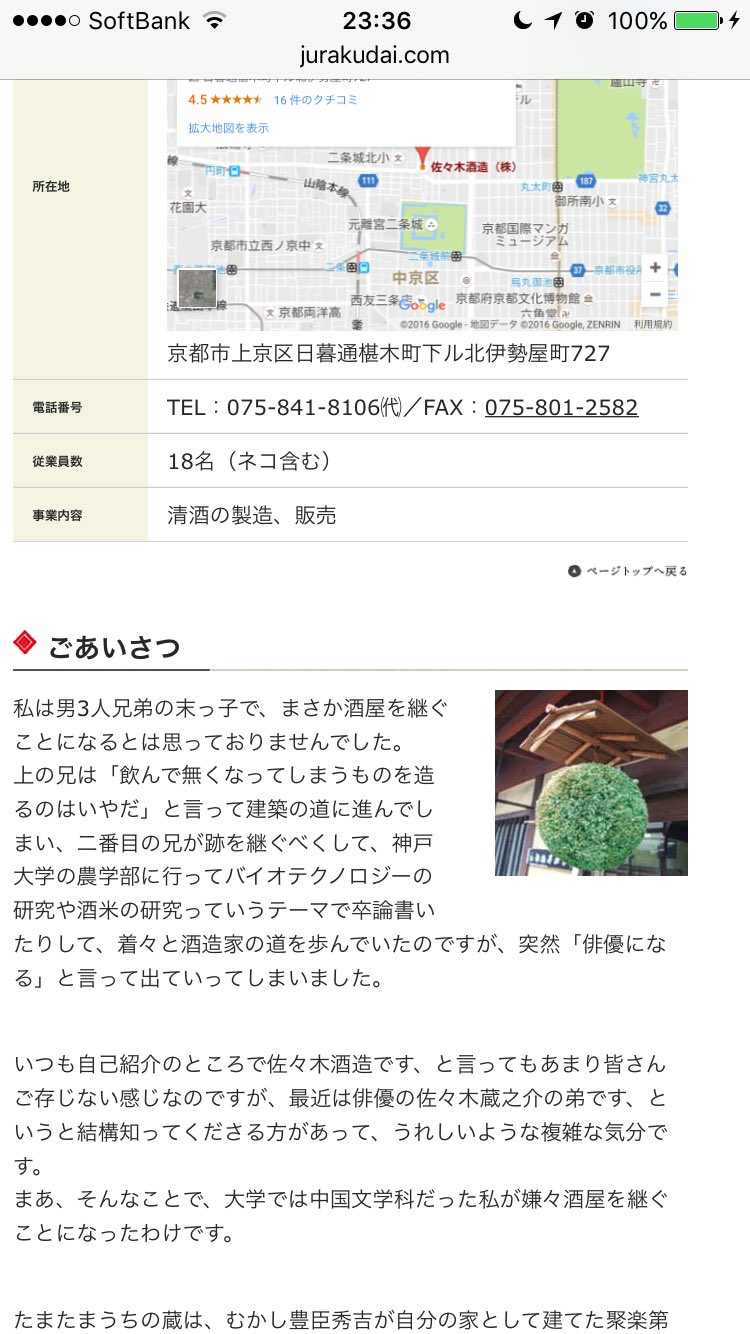Open the 利用規約 map terms link

point(653,324)
